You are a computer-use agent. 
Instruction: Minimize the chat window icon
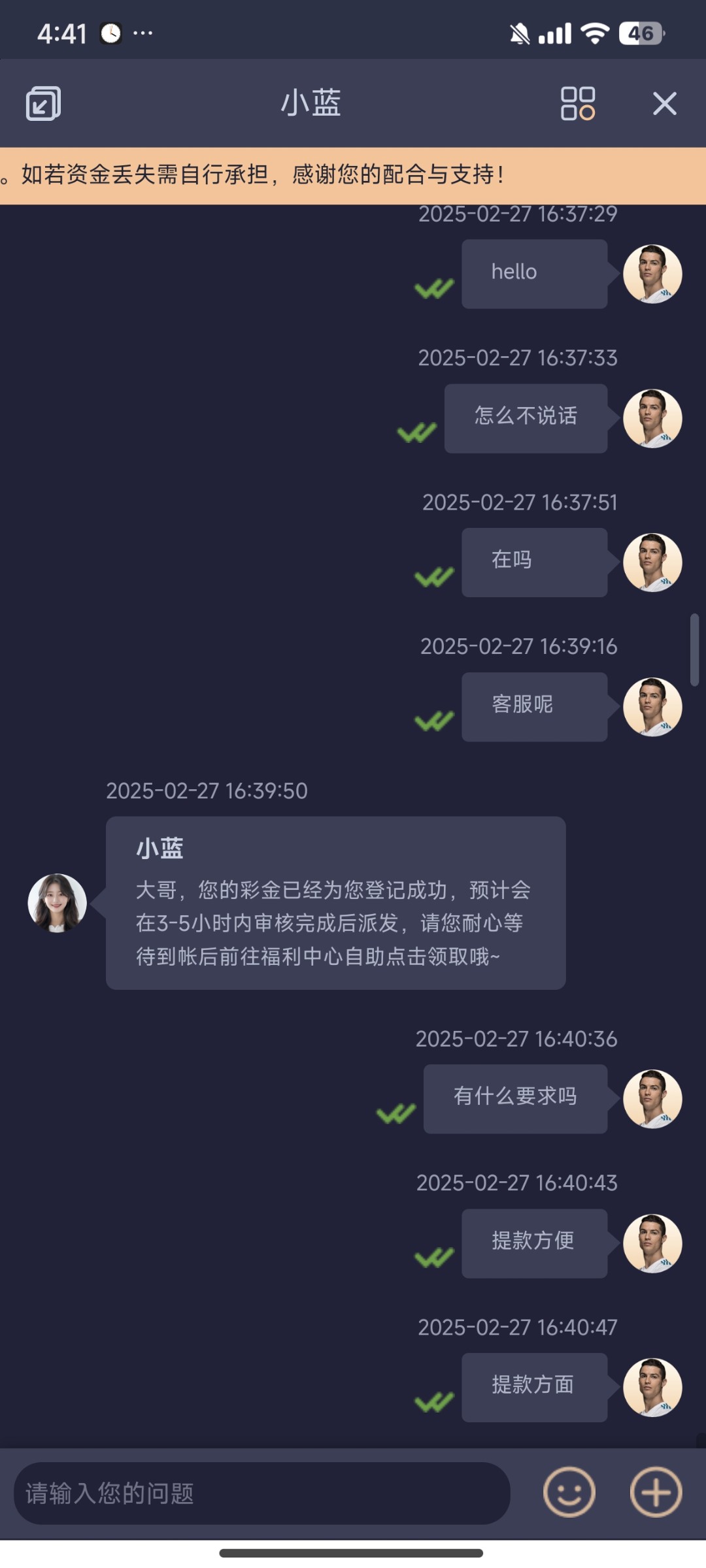pos(43,103)
